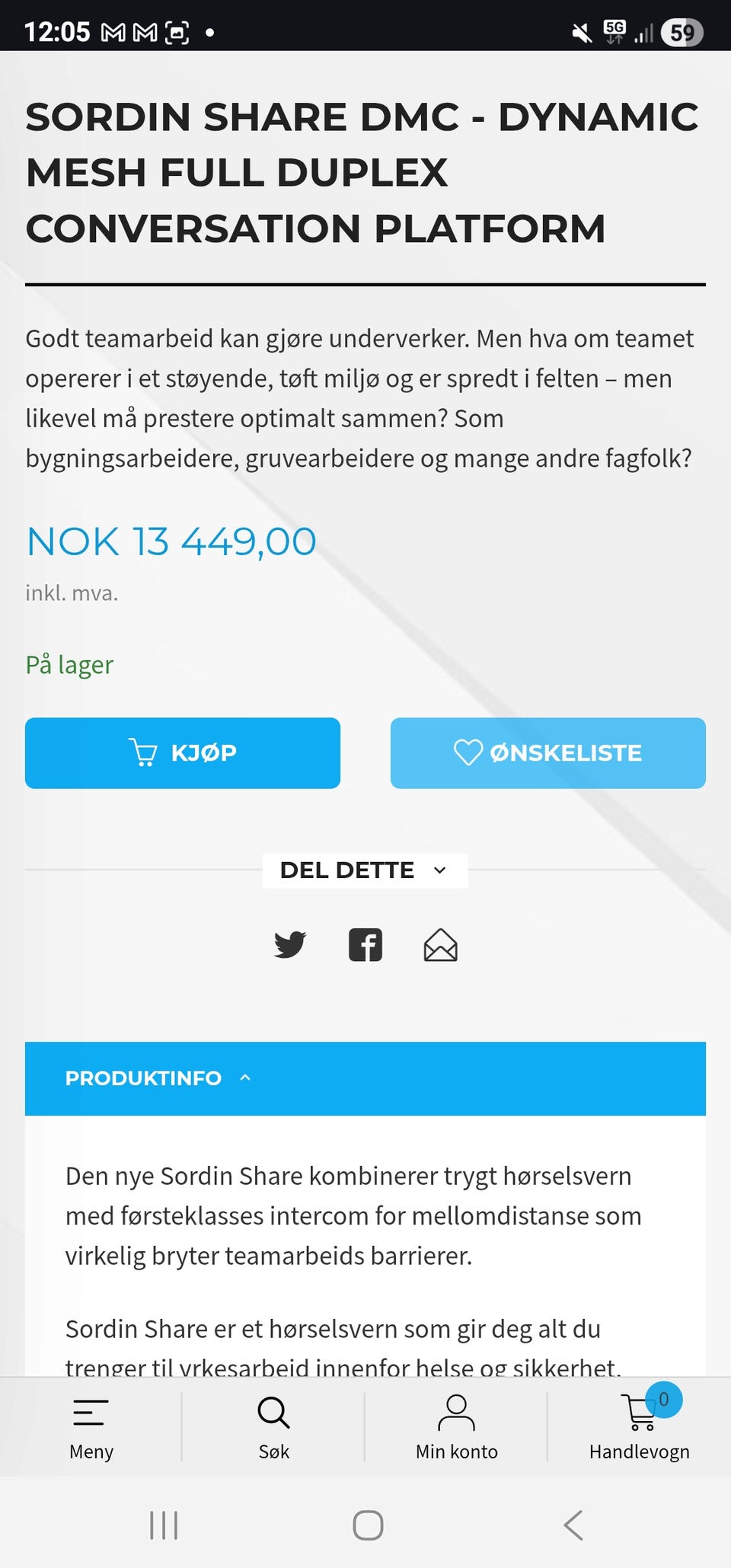The height and width of the screenshot is (1568, 731).
Task: Share the product on Twitter
Action: 289,944
